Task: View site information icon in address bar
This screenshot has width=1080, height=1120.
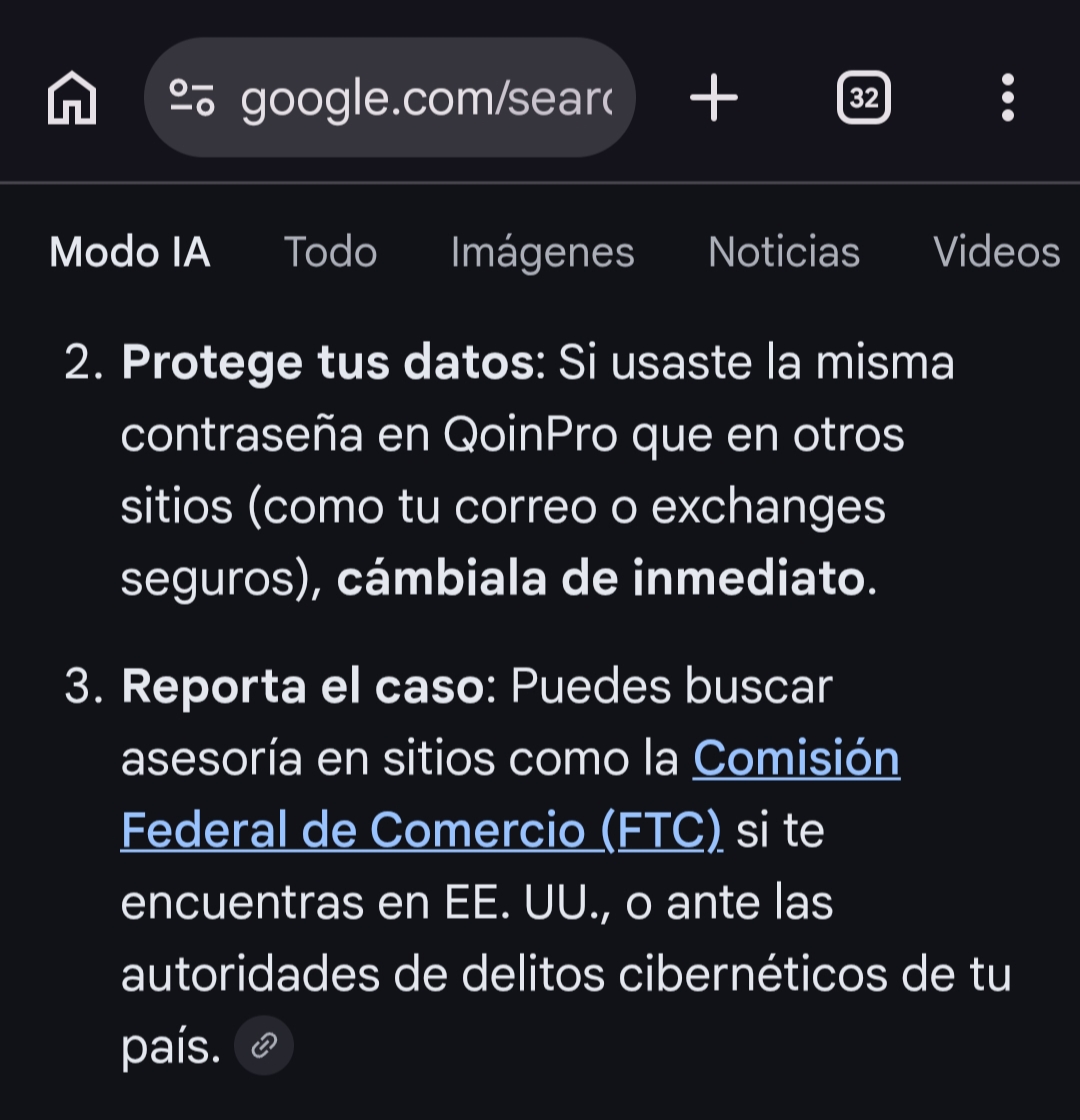Action: coord(191,98)
